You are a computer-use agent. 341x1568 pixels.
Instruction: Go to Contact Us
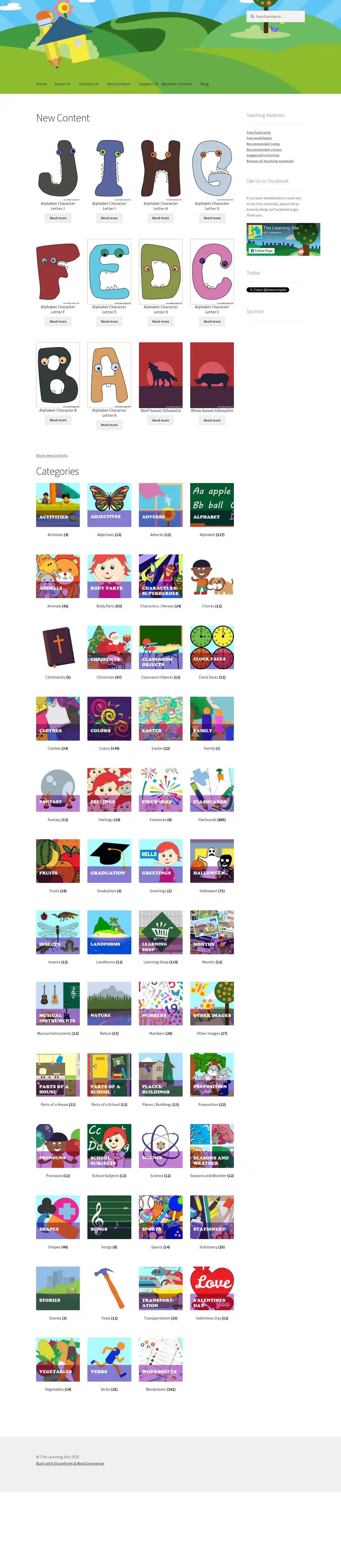(88, 84)
